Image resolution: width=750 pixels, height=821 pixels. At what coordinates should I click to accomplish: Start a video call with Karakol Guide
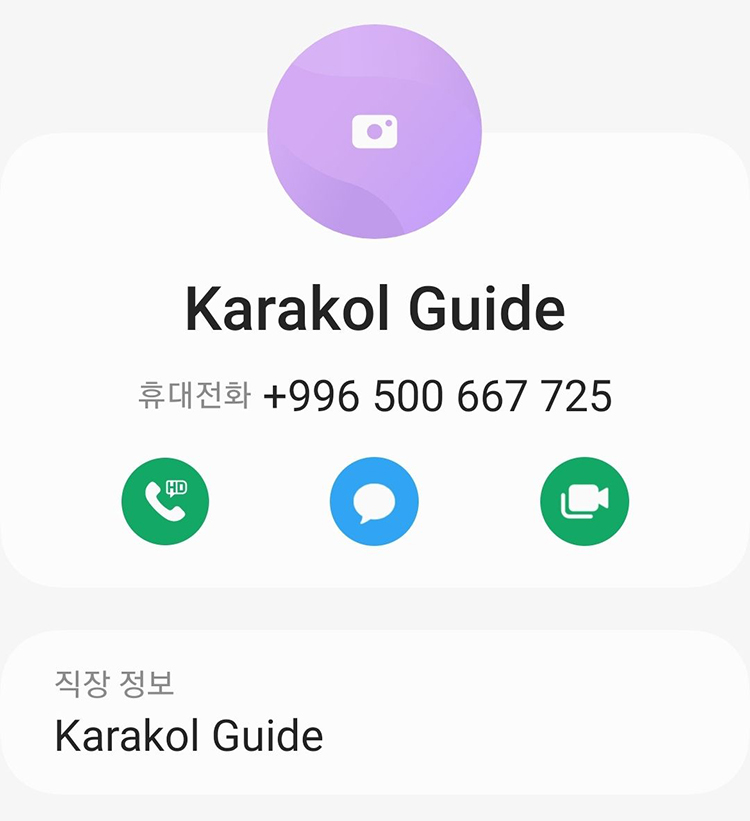584,501
